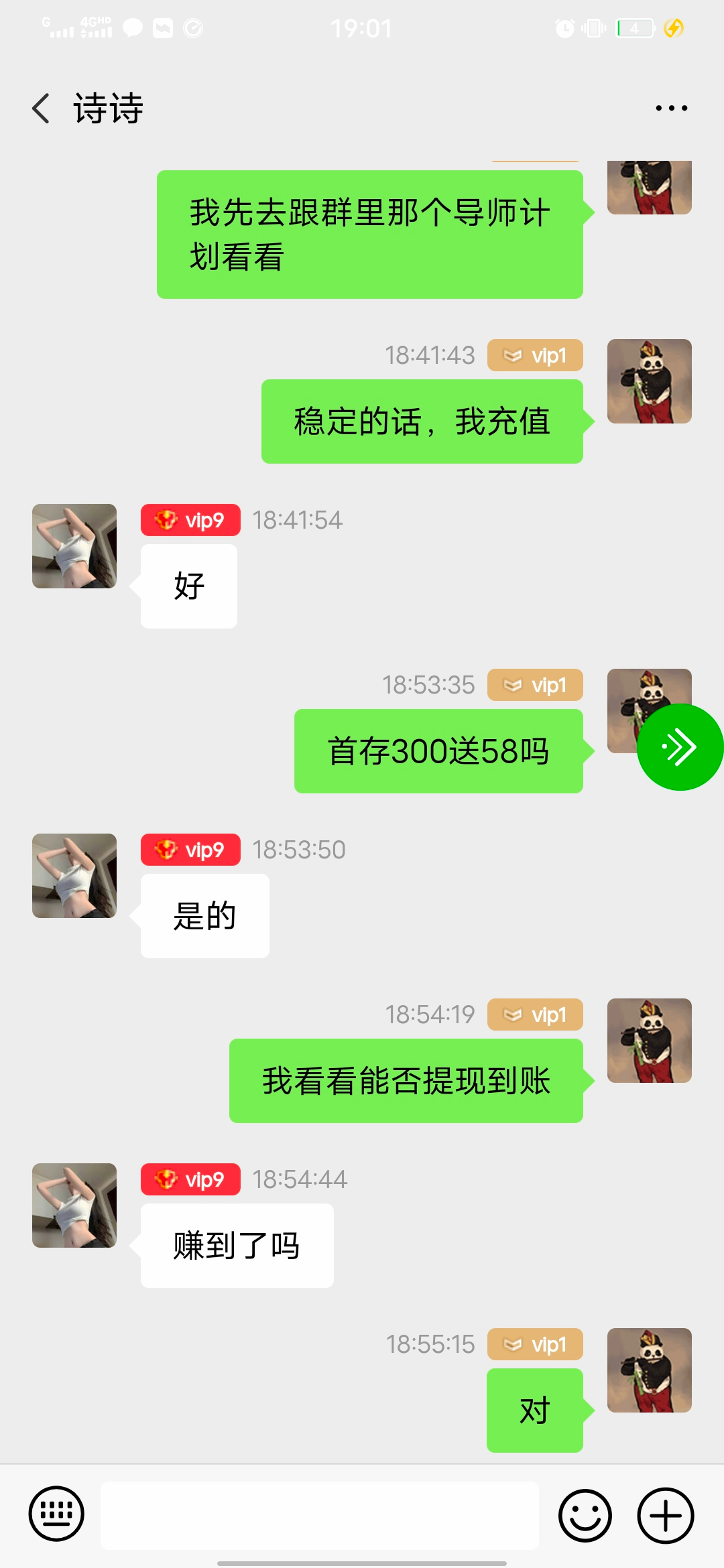
Task: Tap the back arrow to exit chat
Action: point(42,108)
